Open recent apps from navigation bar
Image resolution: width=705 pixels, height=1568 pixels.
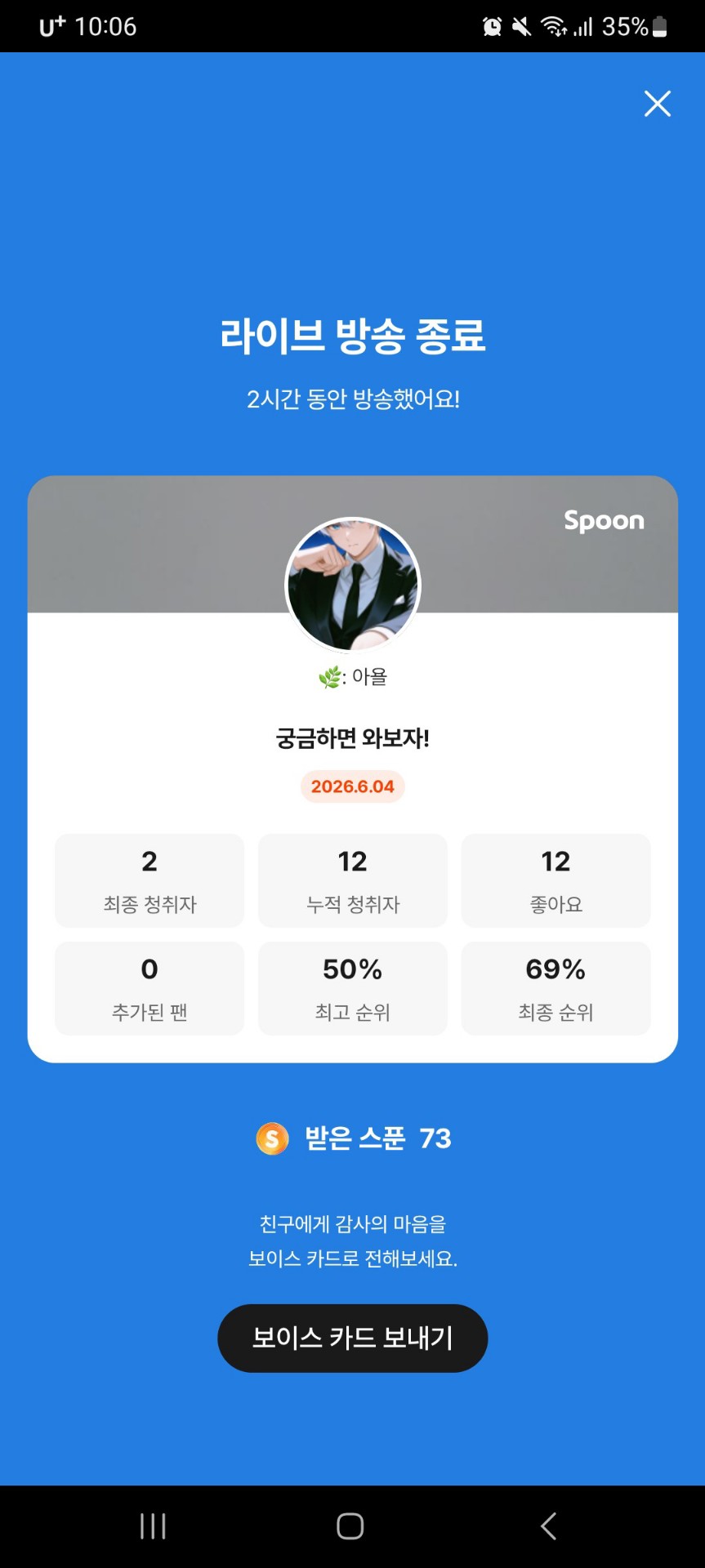point(153,1526)
